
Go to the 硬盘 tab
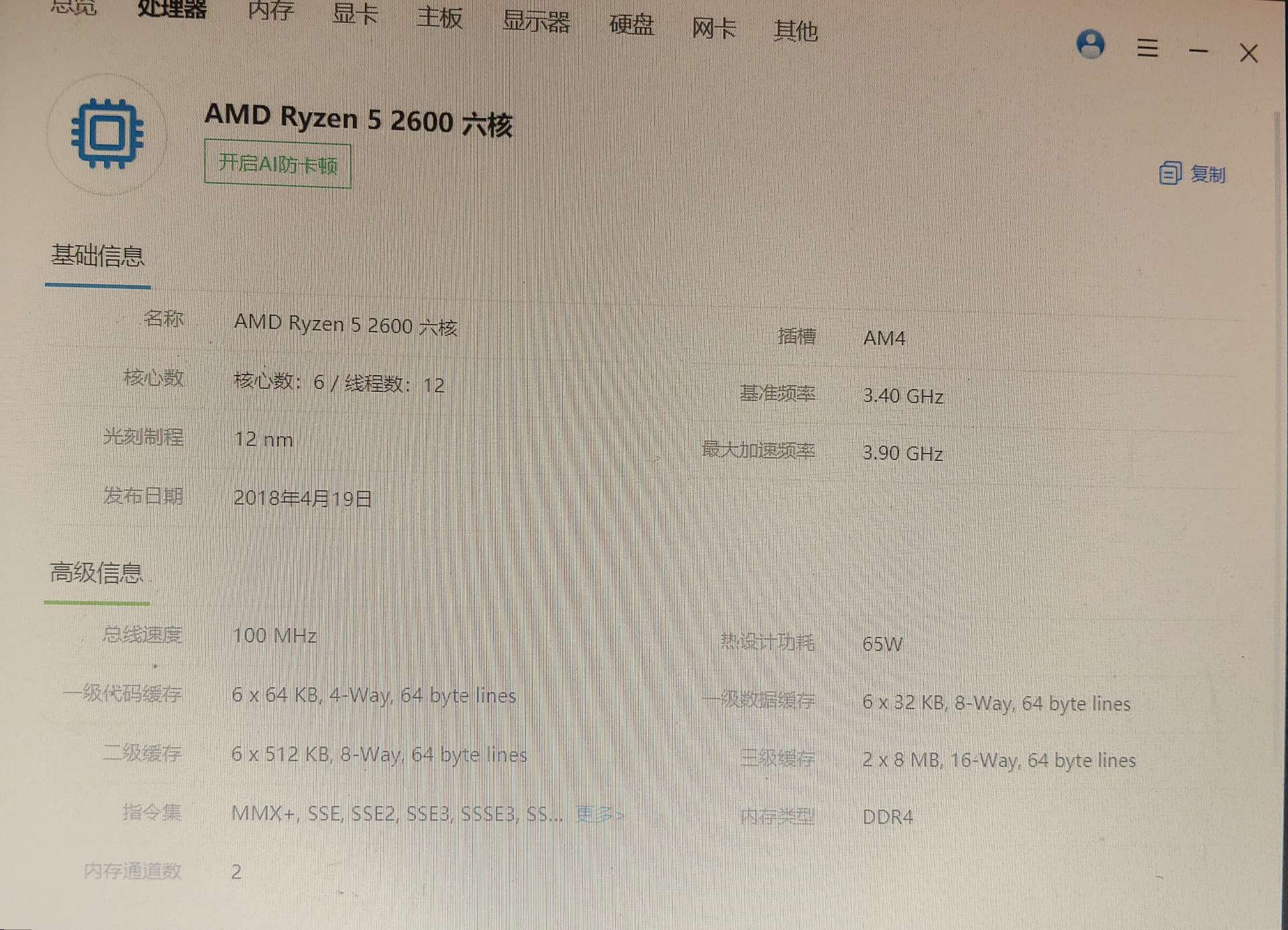coord(631,24)
